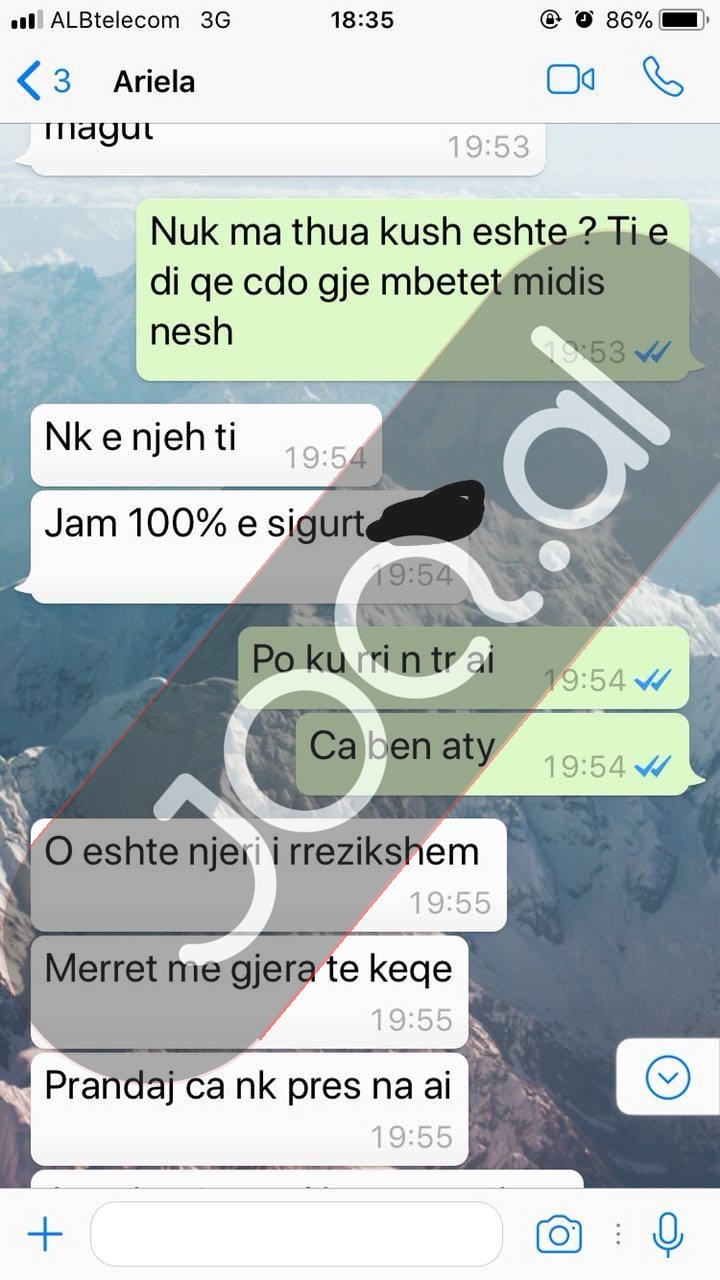Tap the microphone to record voice message

pos(667,1235)
